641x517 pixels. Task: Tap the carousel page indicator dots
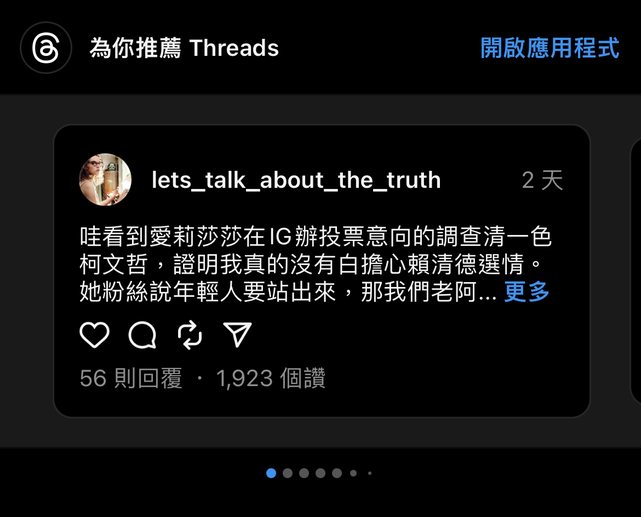pos(320,473)
